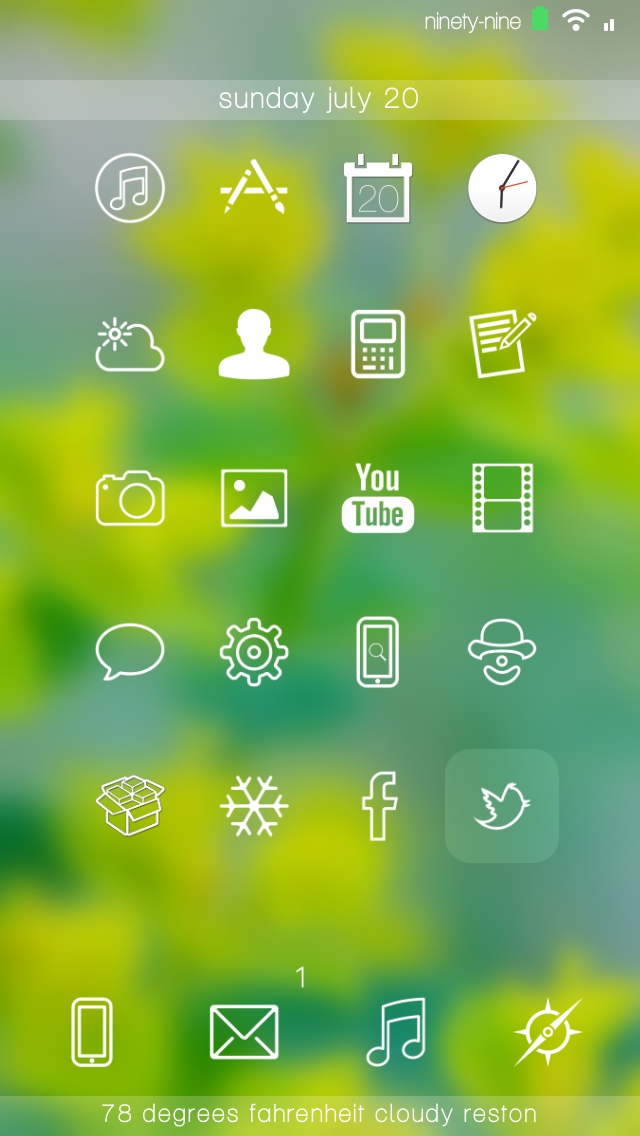Open the YouTube app

(x=378, y=498)
